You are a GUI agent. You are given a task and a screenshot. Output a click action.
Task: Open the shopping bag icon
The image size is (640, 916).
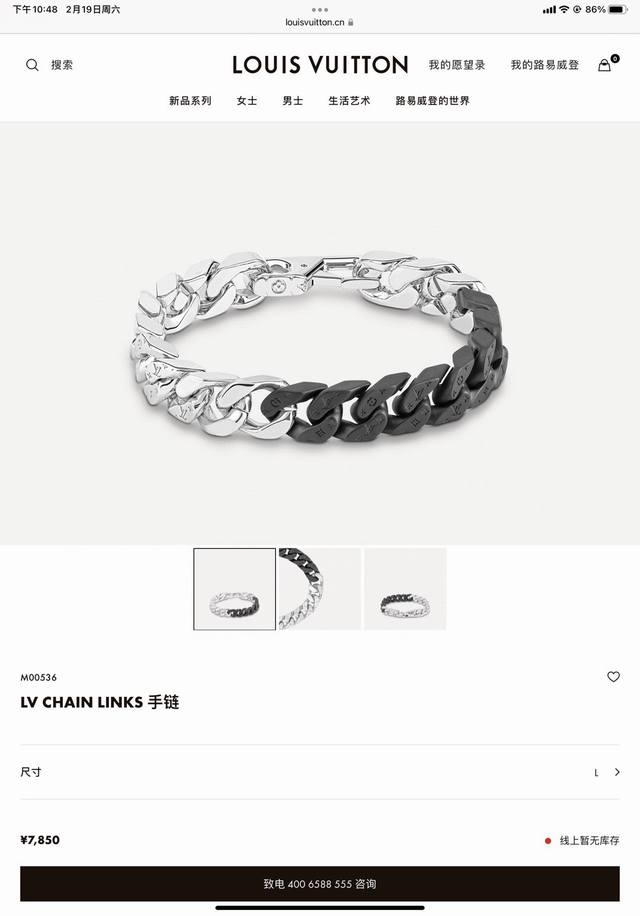[x=605, y=65]
